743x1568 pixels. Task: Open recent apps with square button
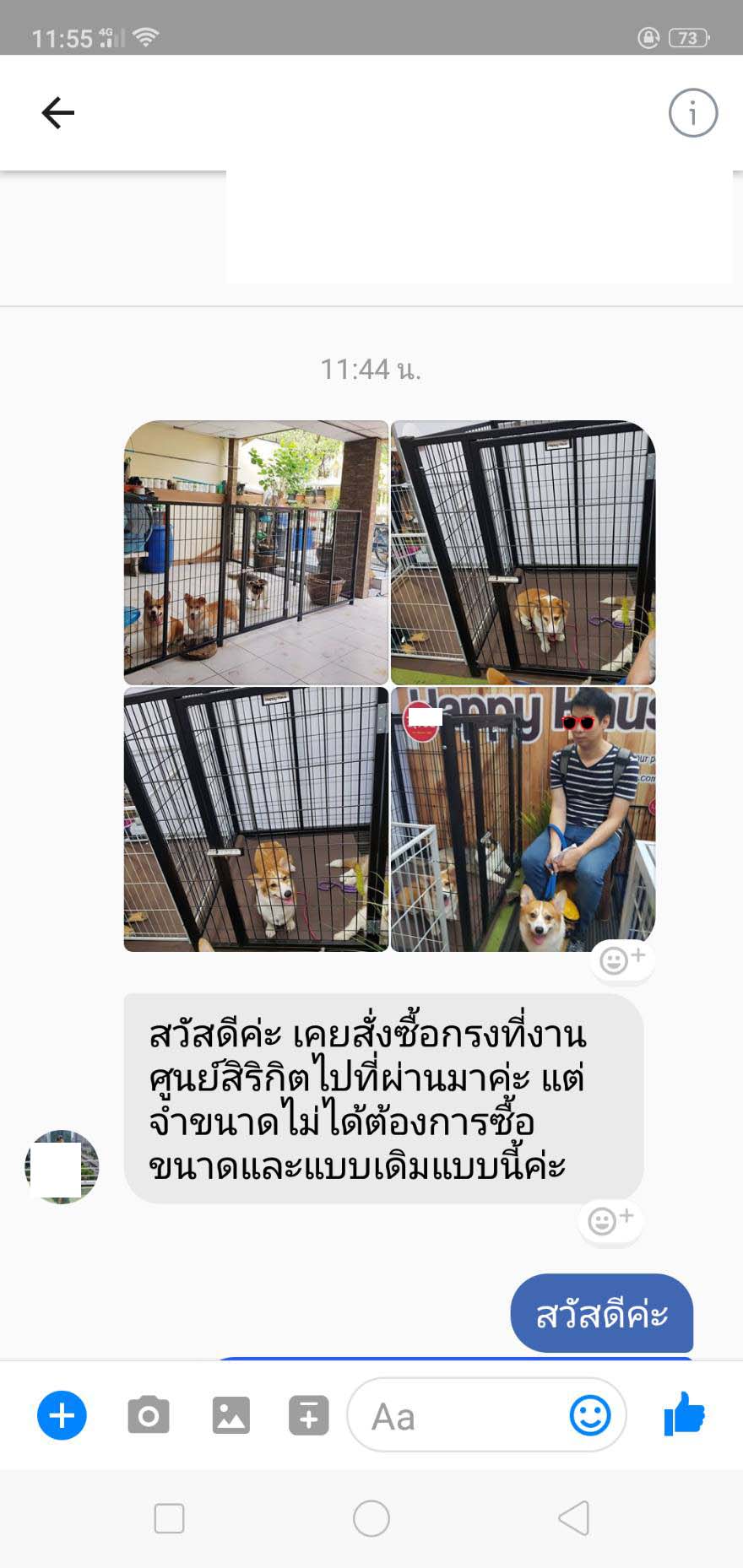[169, 1518]
